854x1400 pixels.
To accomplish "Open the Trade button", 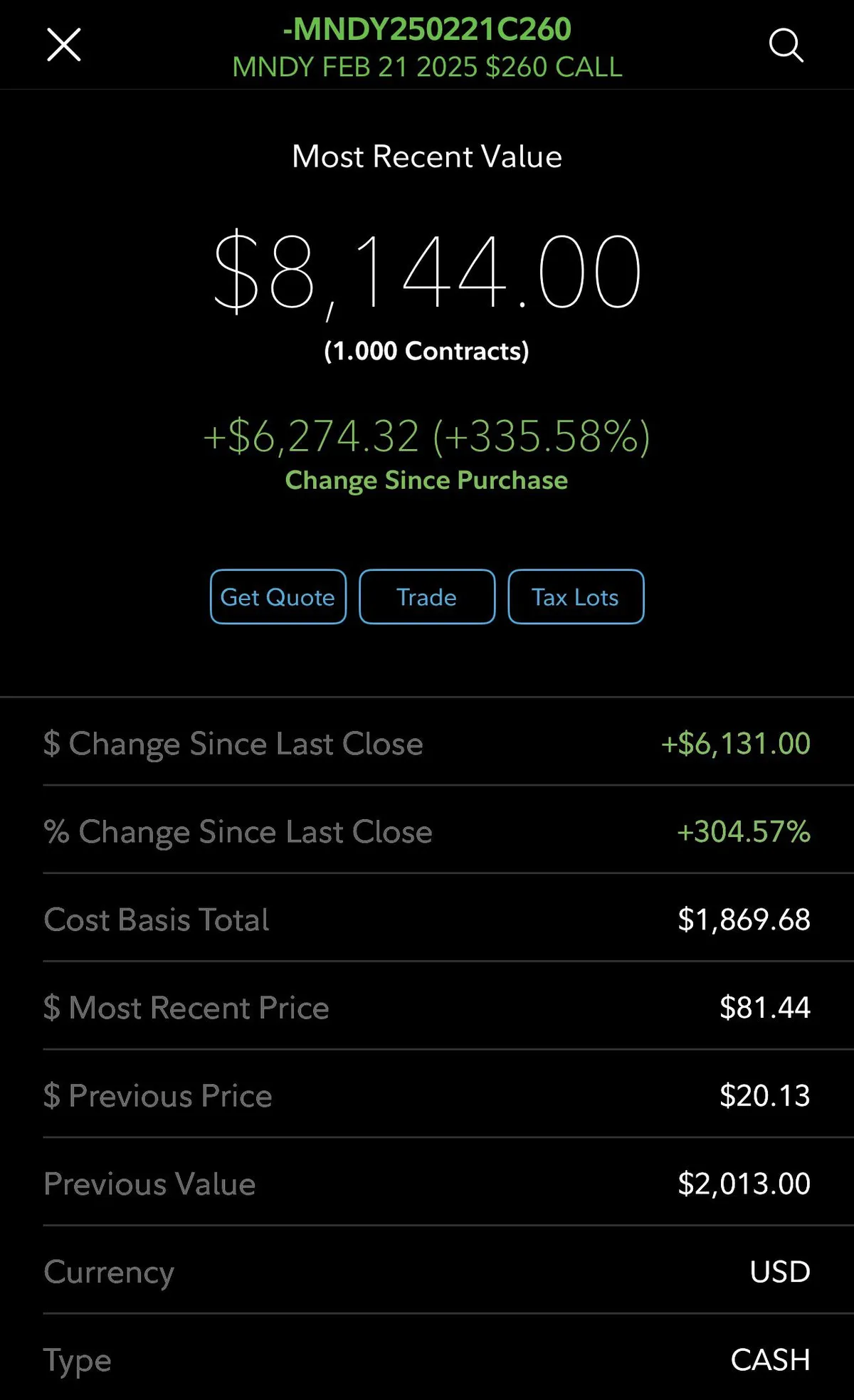I will coord(427,596).
